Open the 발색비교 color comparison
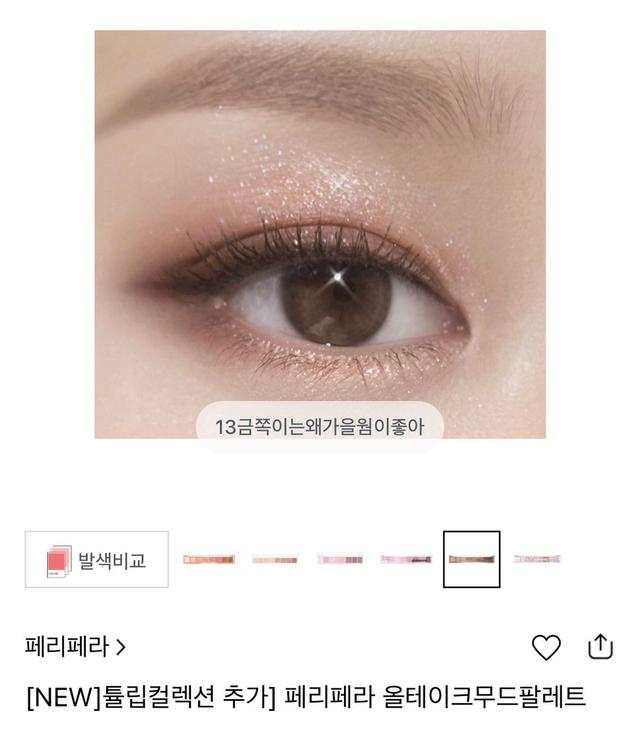This screenshot has height=736, width=640. 96,560
